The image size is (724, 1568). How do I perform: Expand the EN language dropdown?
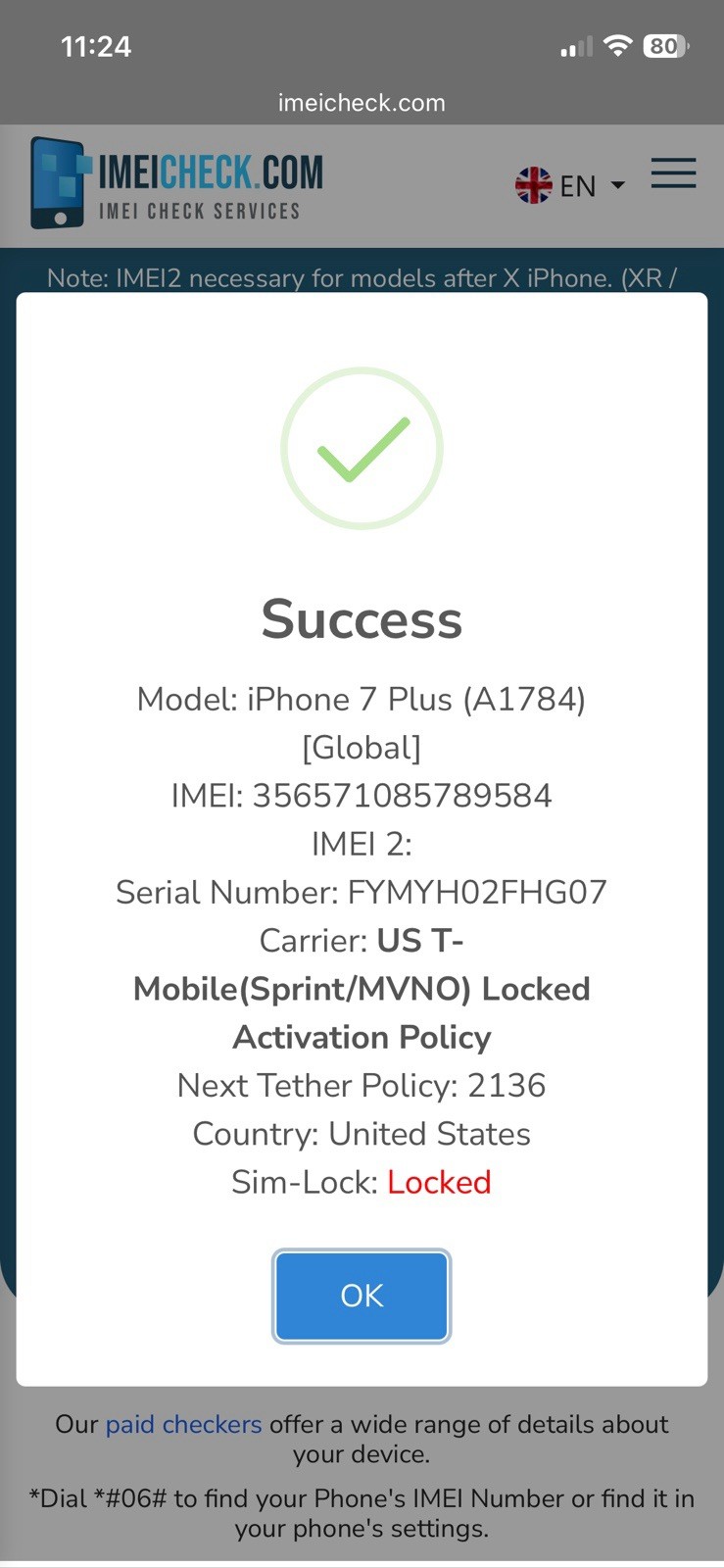(x=571, y=185)
